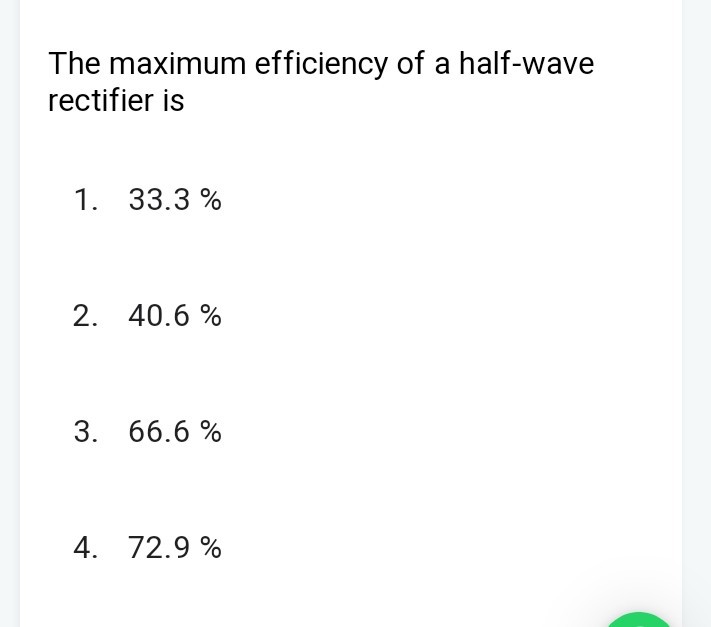Choose the 40.6 % answer
The image size is (711, 627).
point(174,316)
